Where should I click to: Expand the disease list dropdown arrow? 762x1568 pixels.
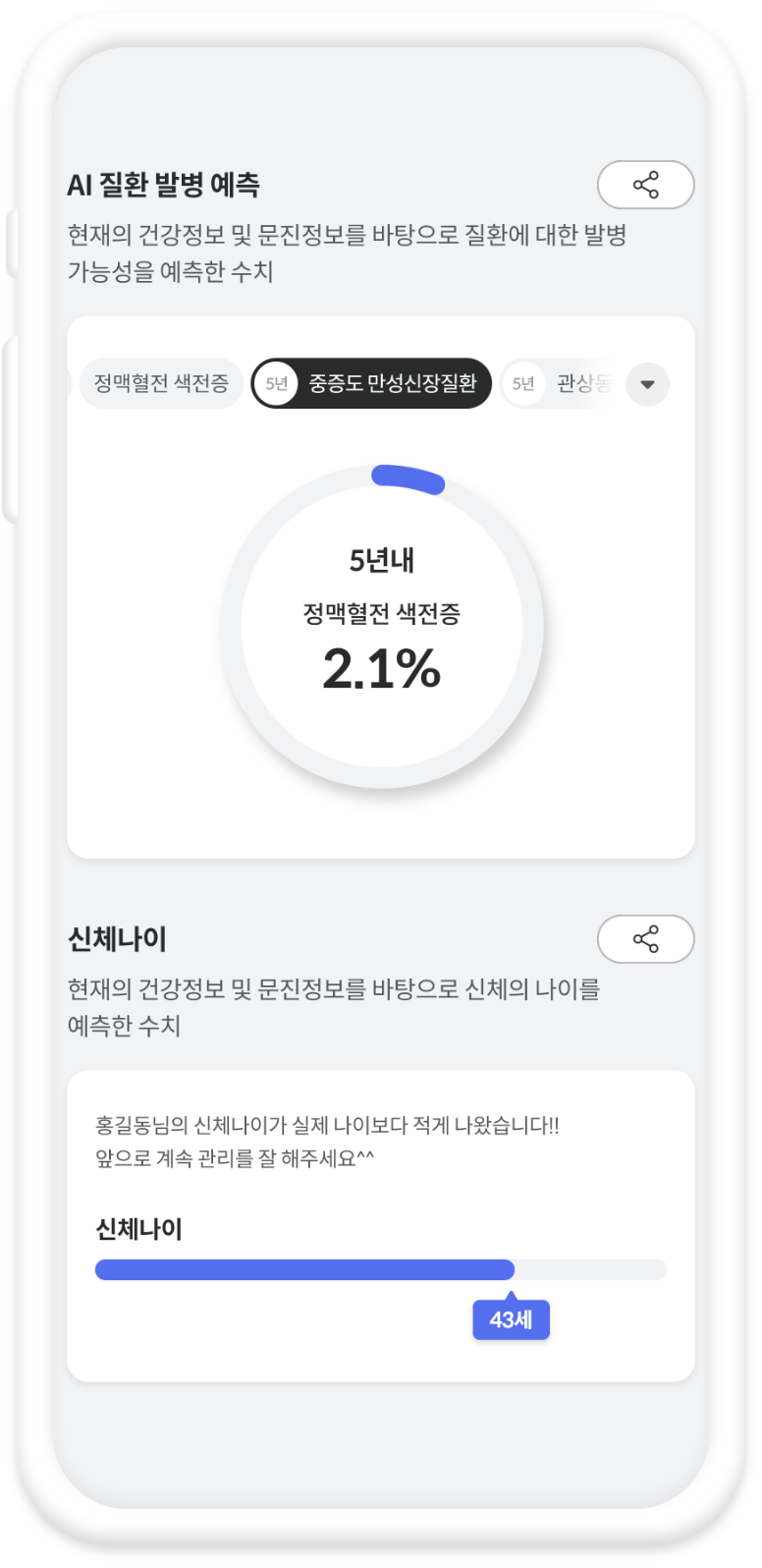pos(647,384)
